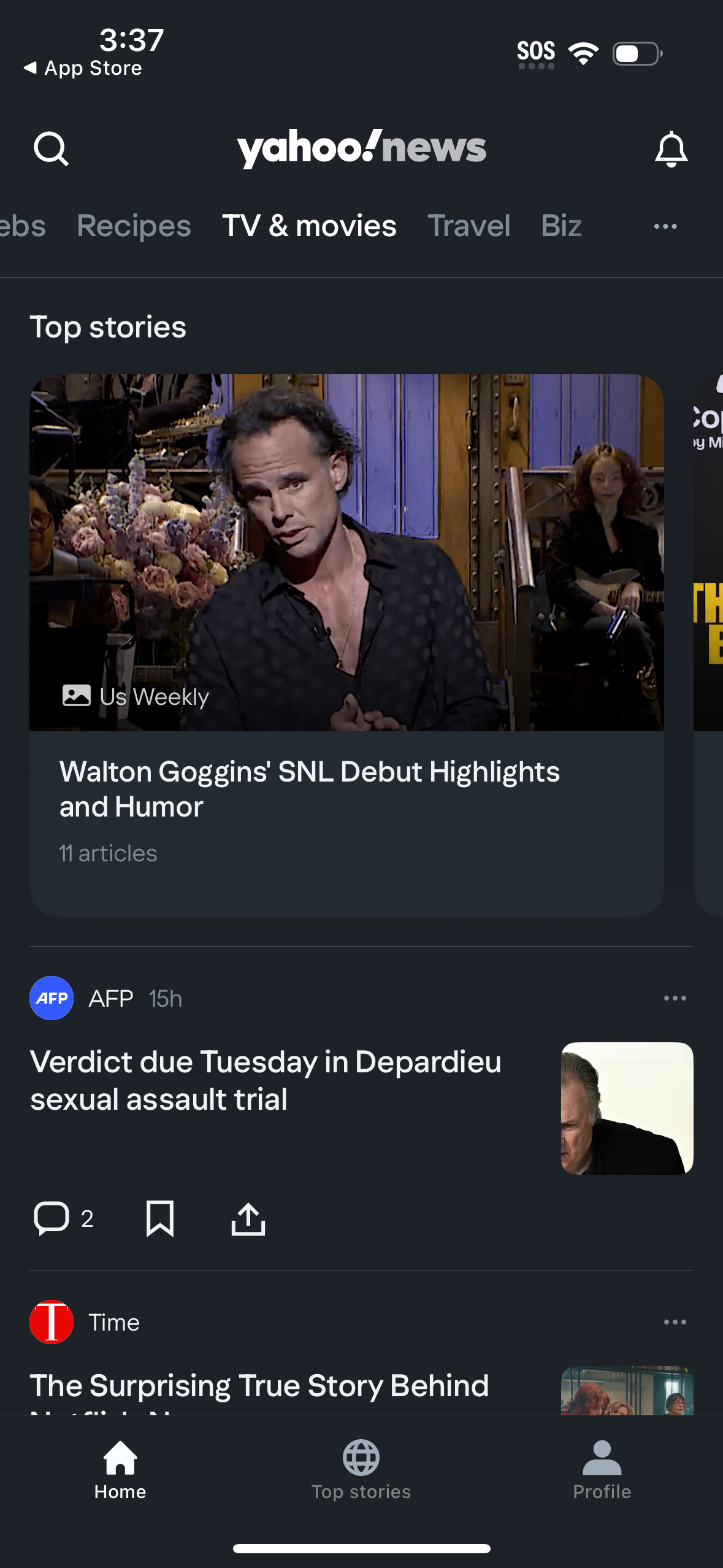The height and width of the screenshot is (1568, 723).
Task: Tap the Time publisher logo
Action: 52,1322
